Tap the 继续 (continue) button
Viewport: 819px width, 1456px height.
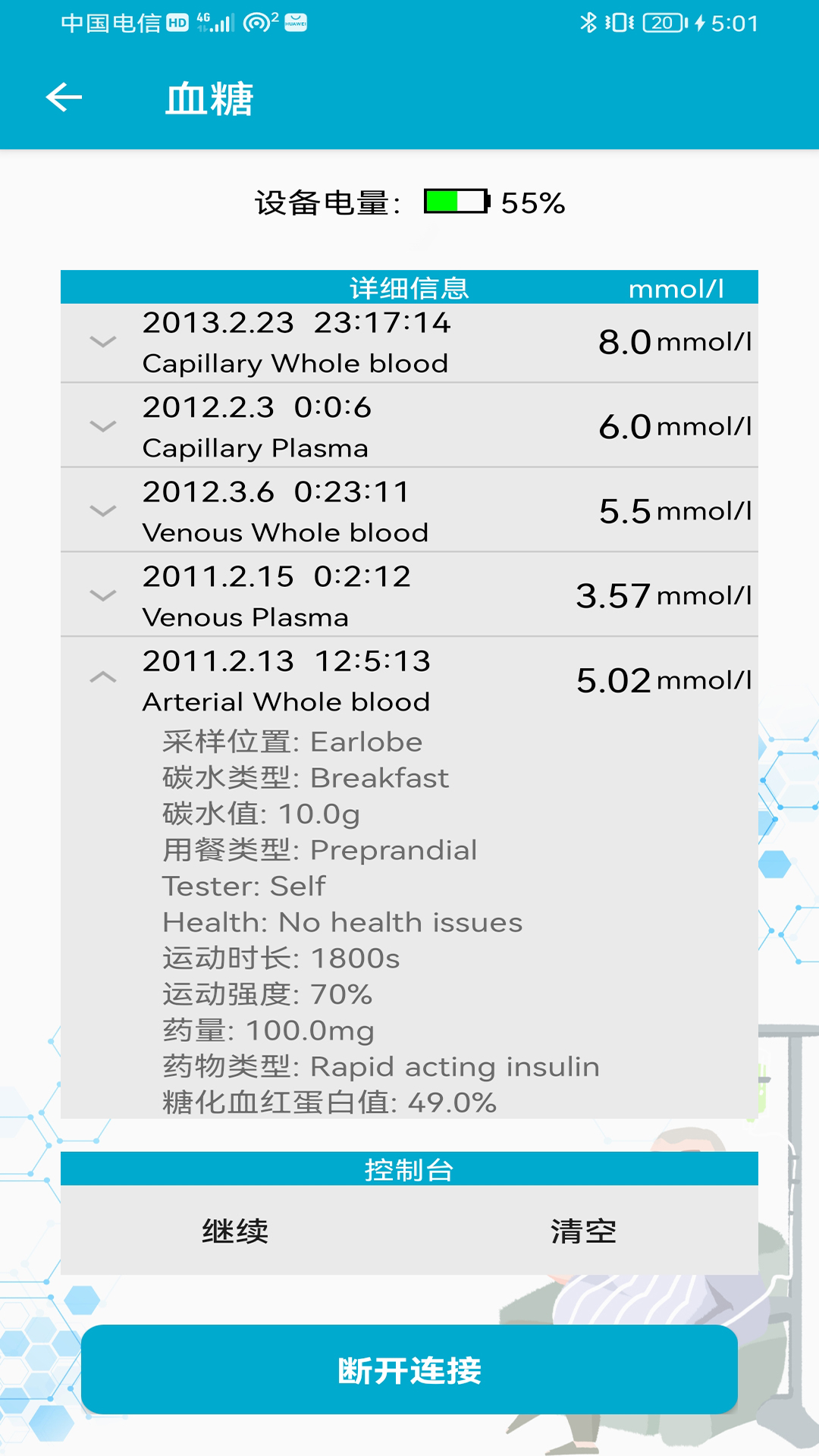point(235,1230)
